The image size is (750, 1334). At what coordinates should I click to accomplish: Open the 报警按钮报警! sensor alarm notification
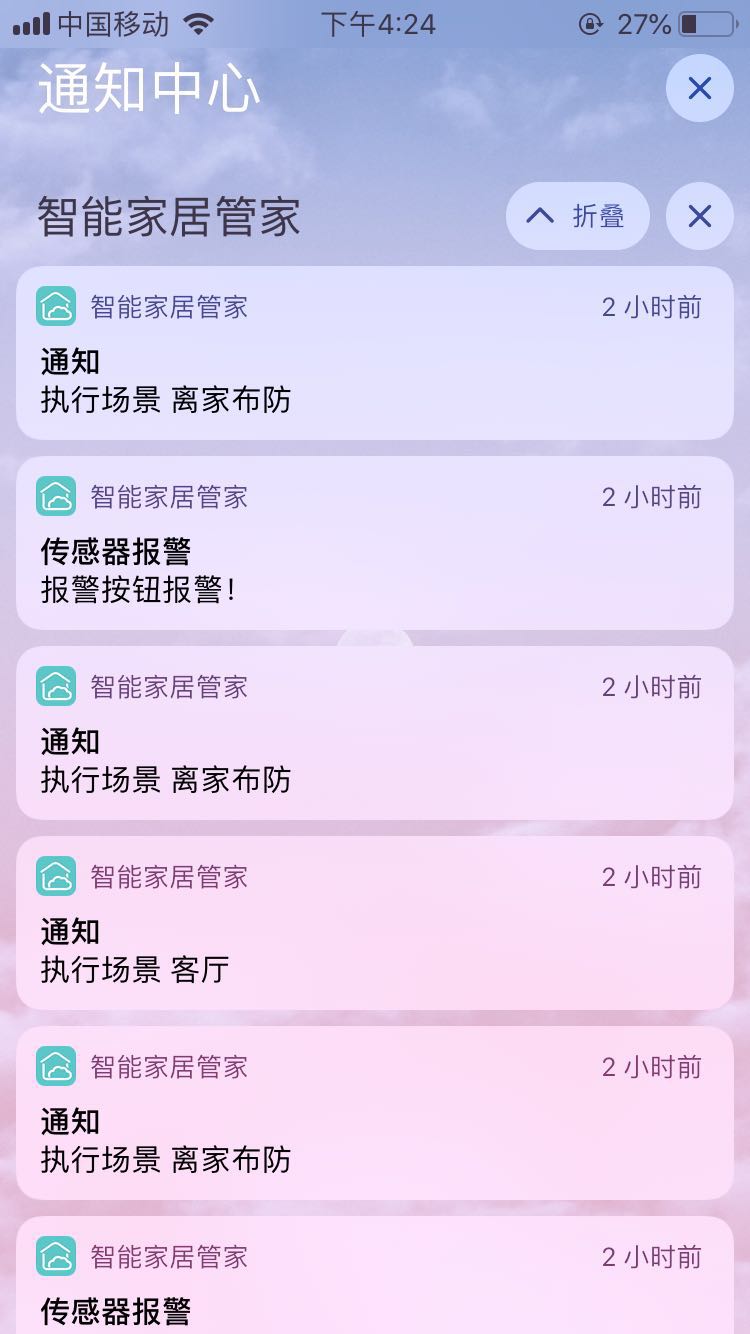[x=375, y=543]
